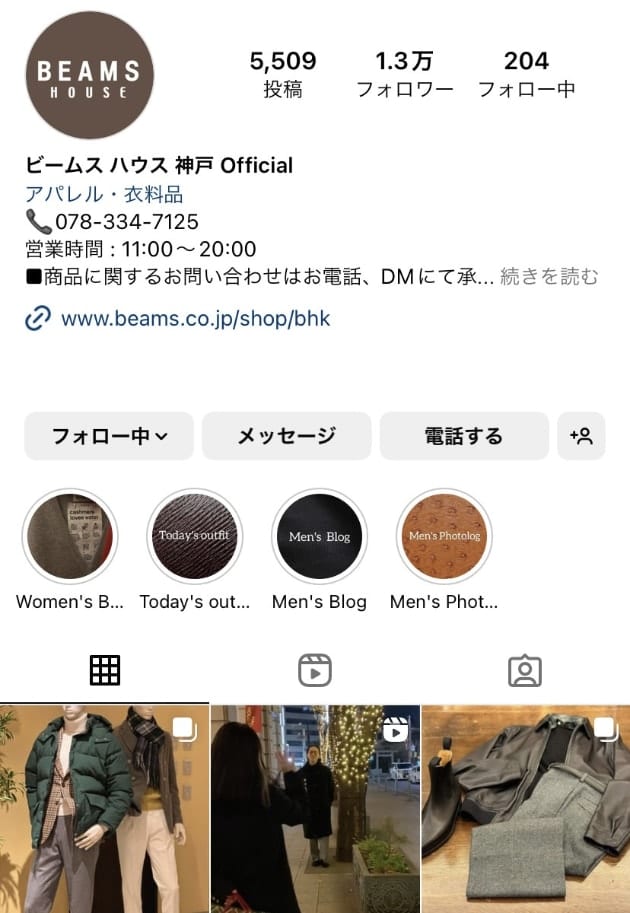Tap the アパレル・衣料品 category link
Viewport: 630px width, 913px height.
click(x=104, y=194)
